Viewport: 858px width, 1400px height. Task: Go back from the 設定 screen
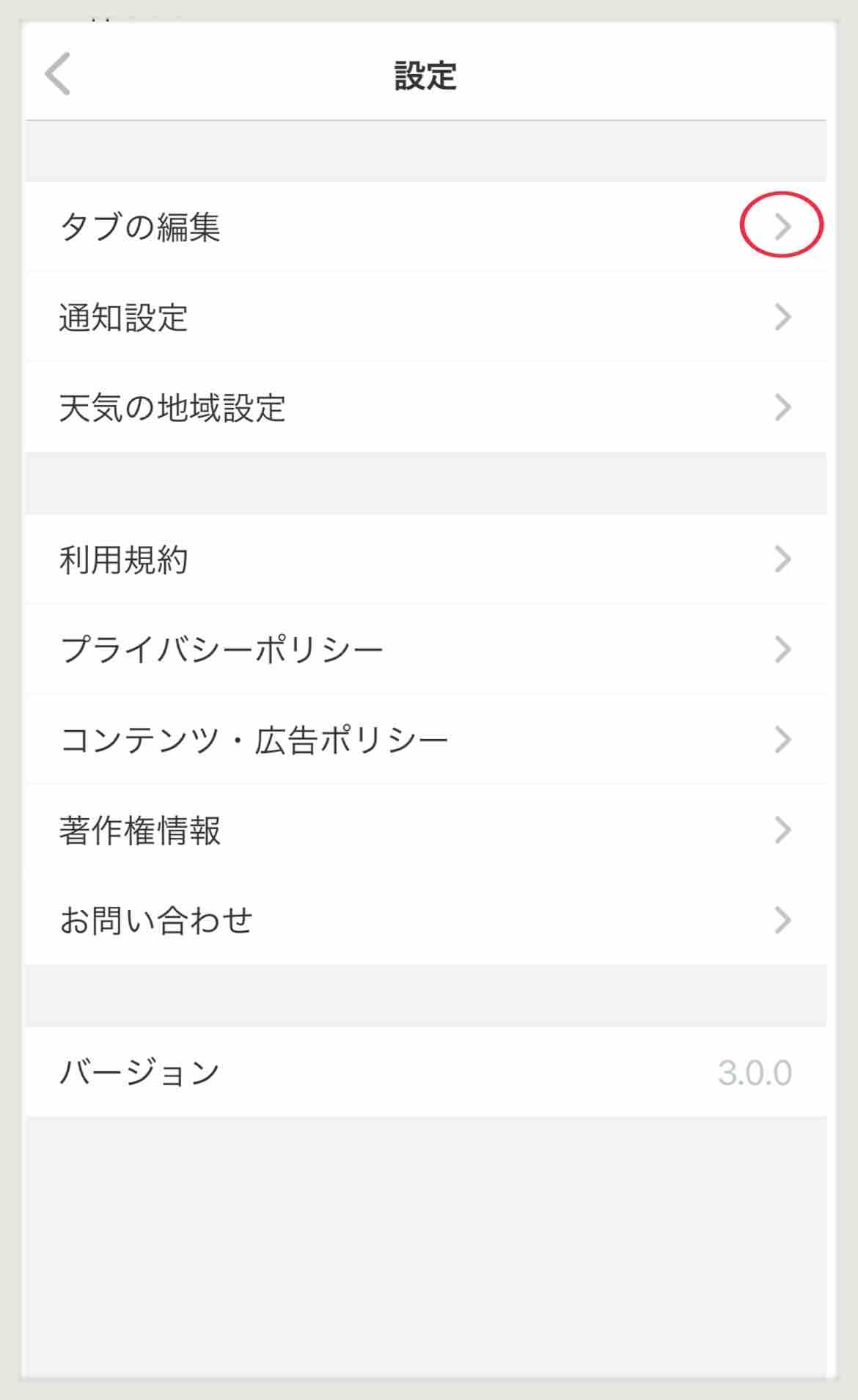(x=57, y=74)
